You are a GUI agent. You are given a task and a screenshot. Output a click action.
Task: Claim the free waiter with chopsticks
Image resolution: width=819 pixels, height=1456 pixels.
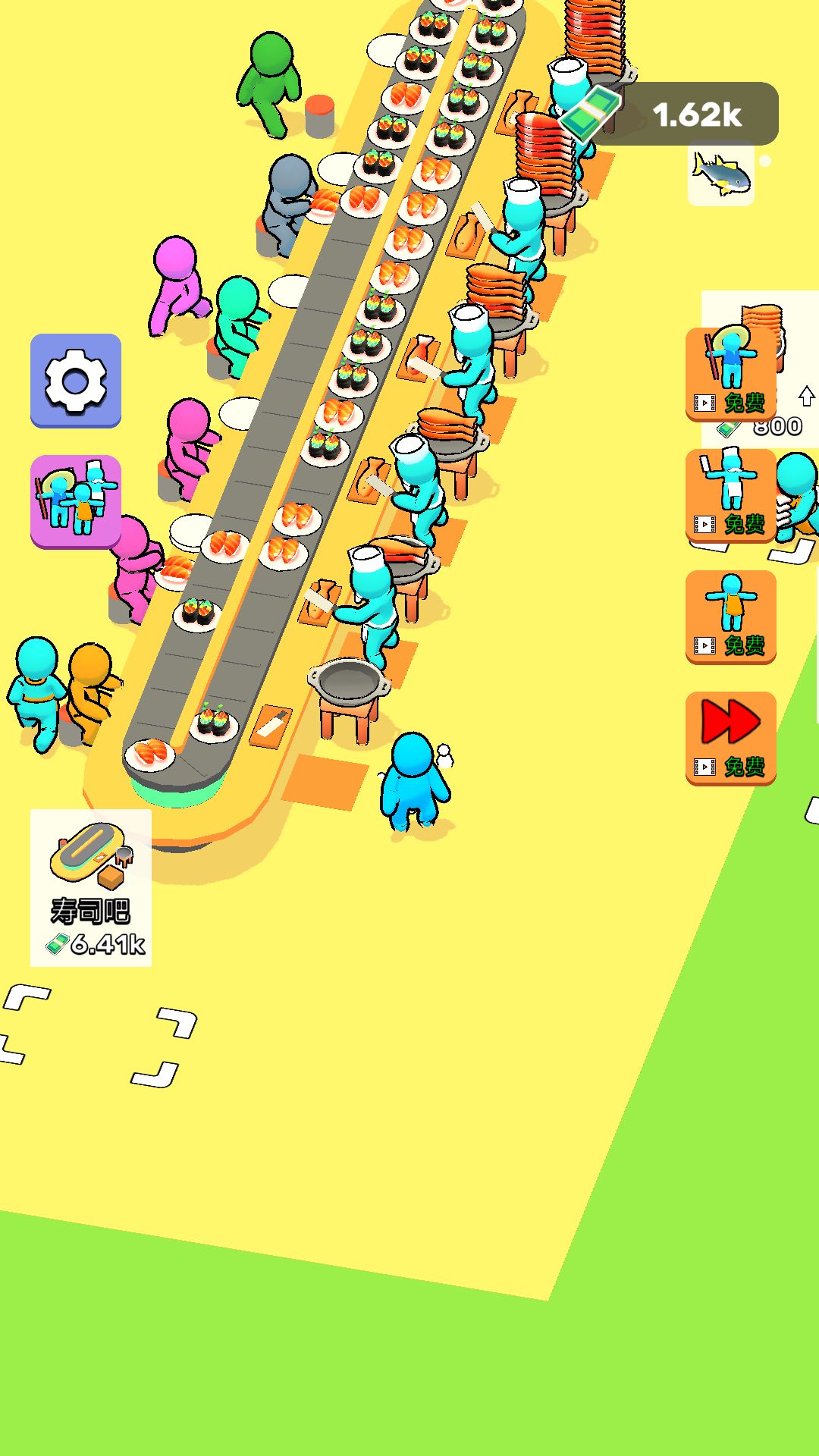click(730, 375)
